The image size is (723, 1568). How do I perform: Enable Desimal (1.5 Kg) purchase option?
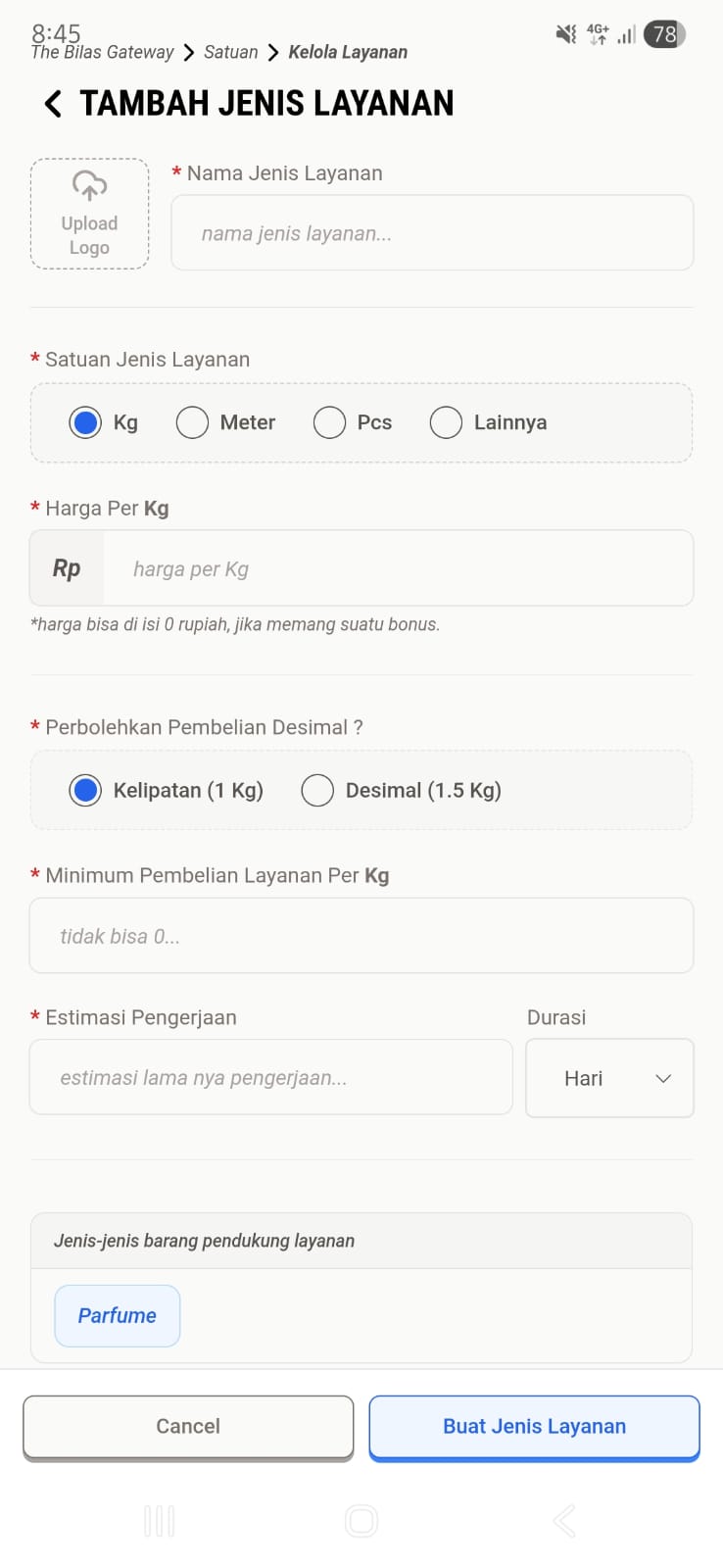(x=317, y=790)
